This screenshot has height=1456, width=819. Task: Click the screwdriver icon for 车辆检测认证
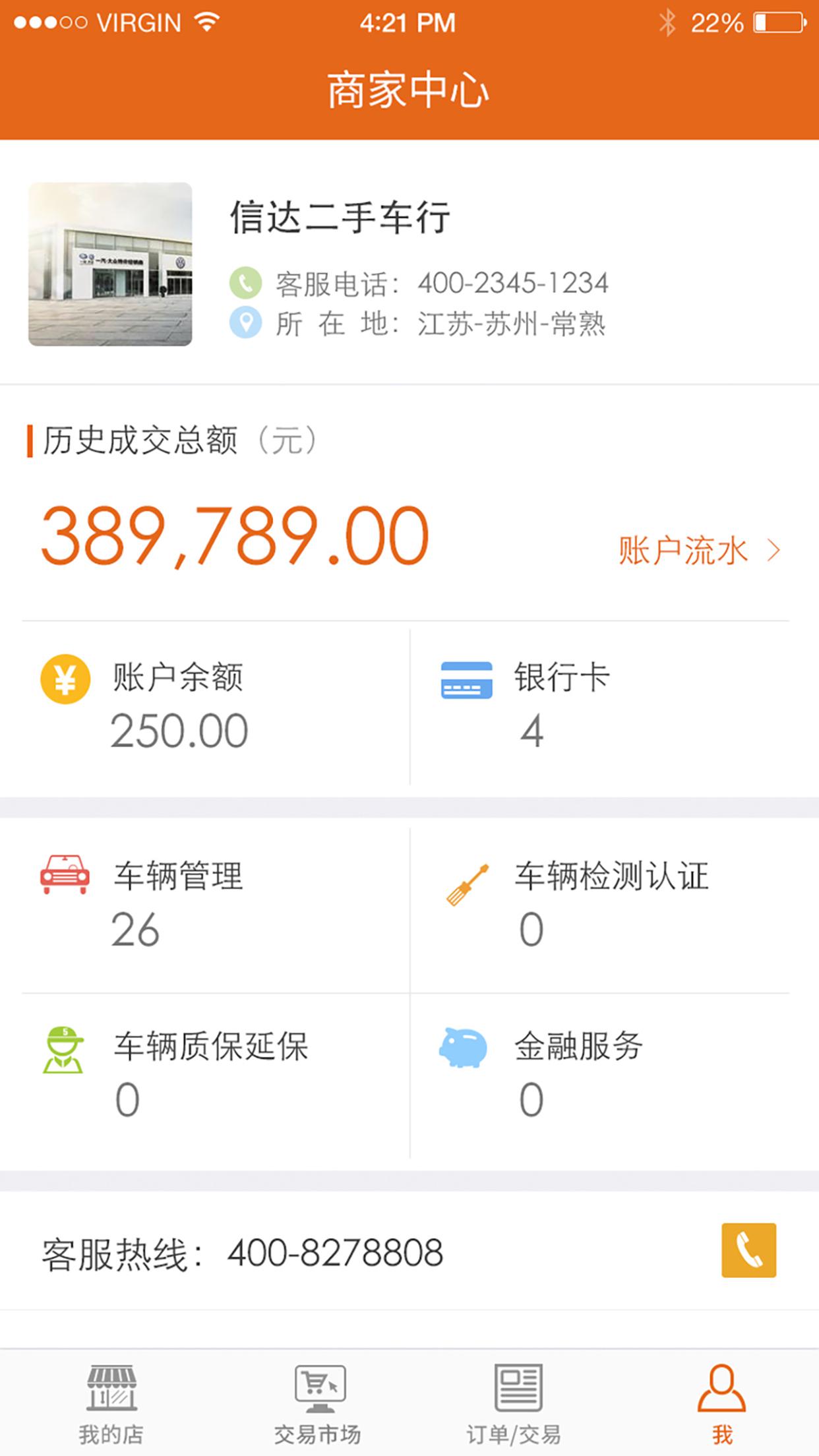tap(466, 884)
